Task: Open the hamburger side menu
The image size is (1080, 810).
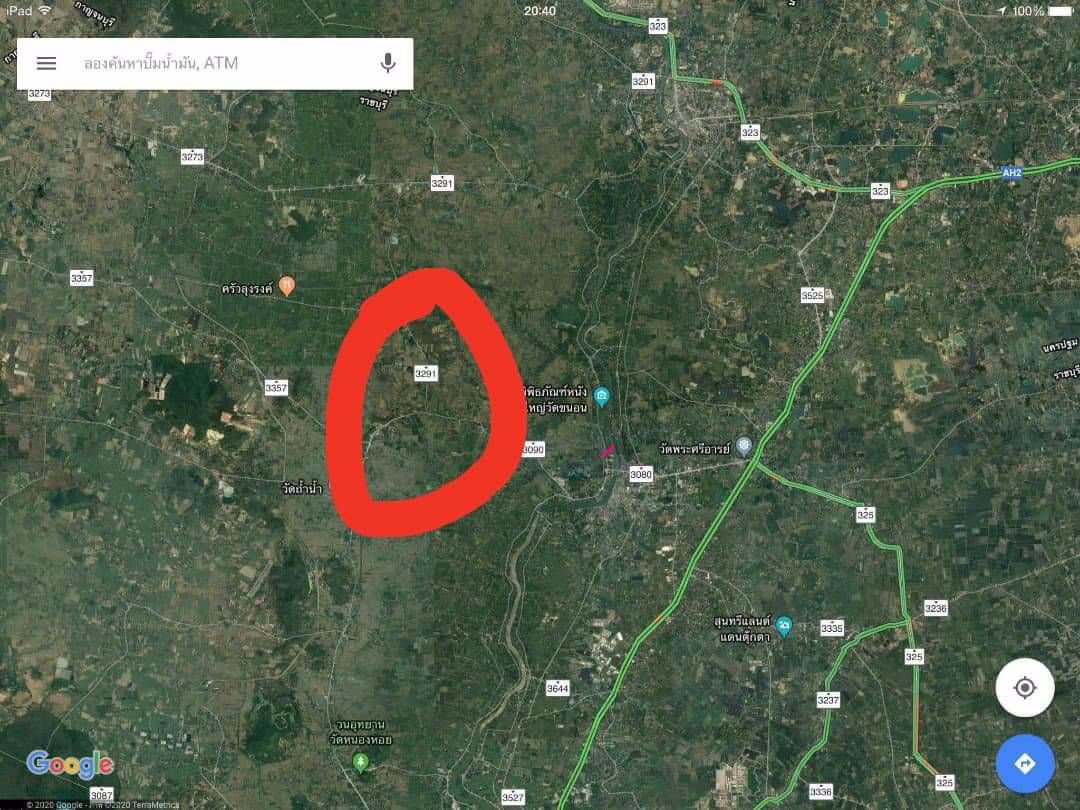Action: [x=46, y=63]
